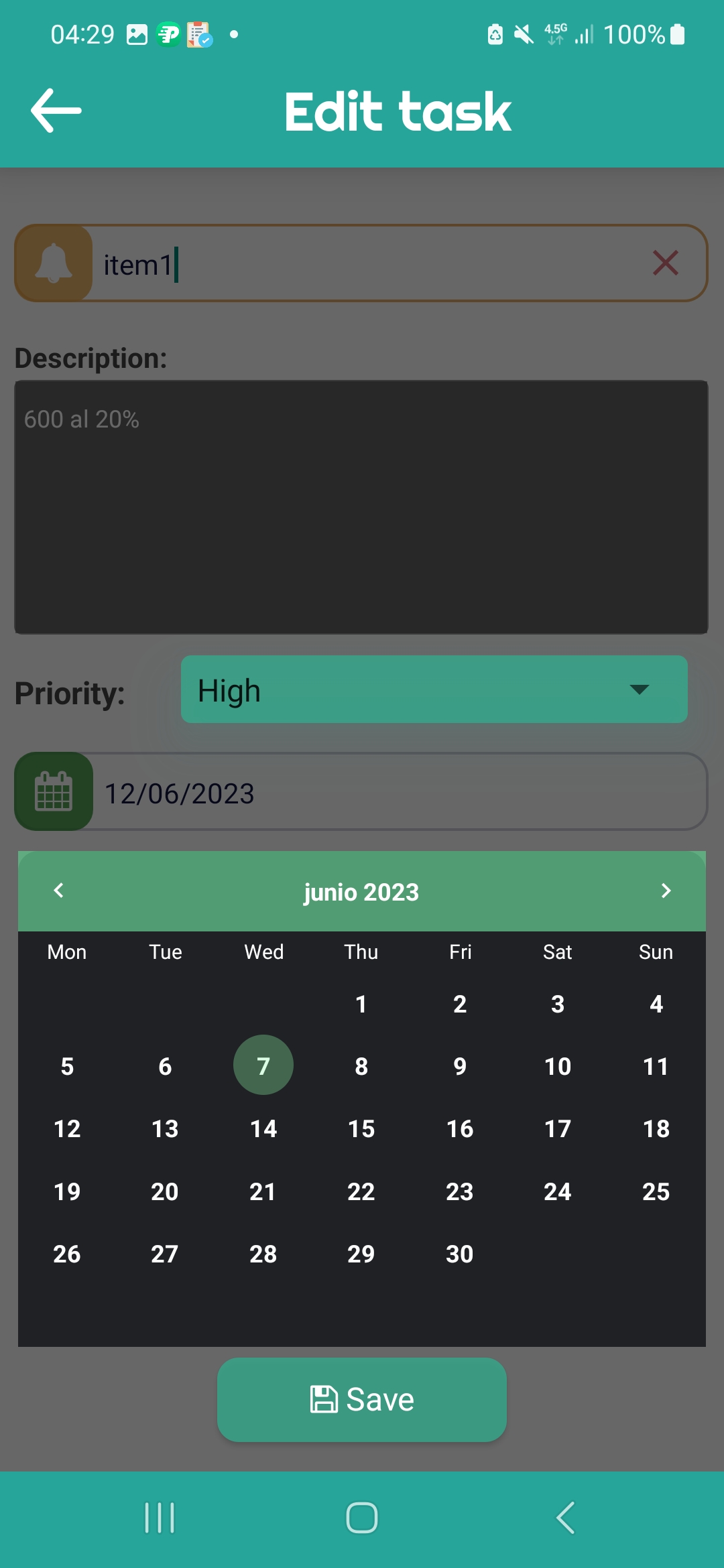Tap the reminder bell icon

[x=54, y=263]
